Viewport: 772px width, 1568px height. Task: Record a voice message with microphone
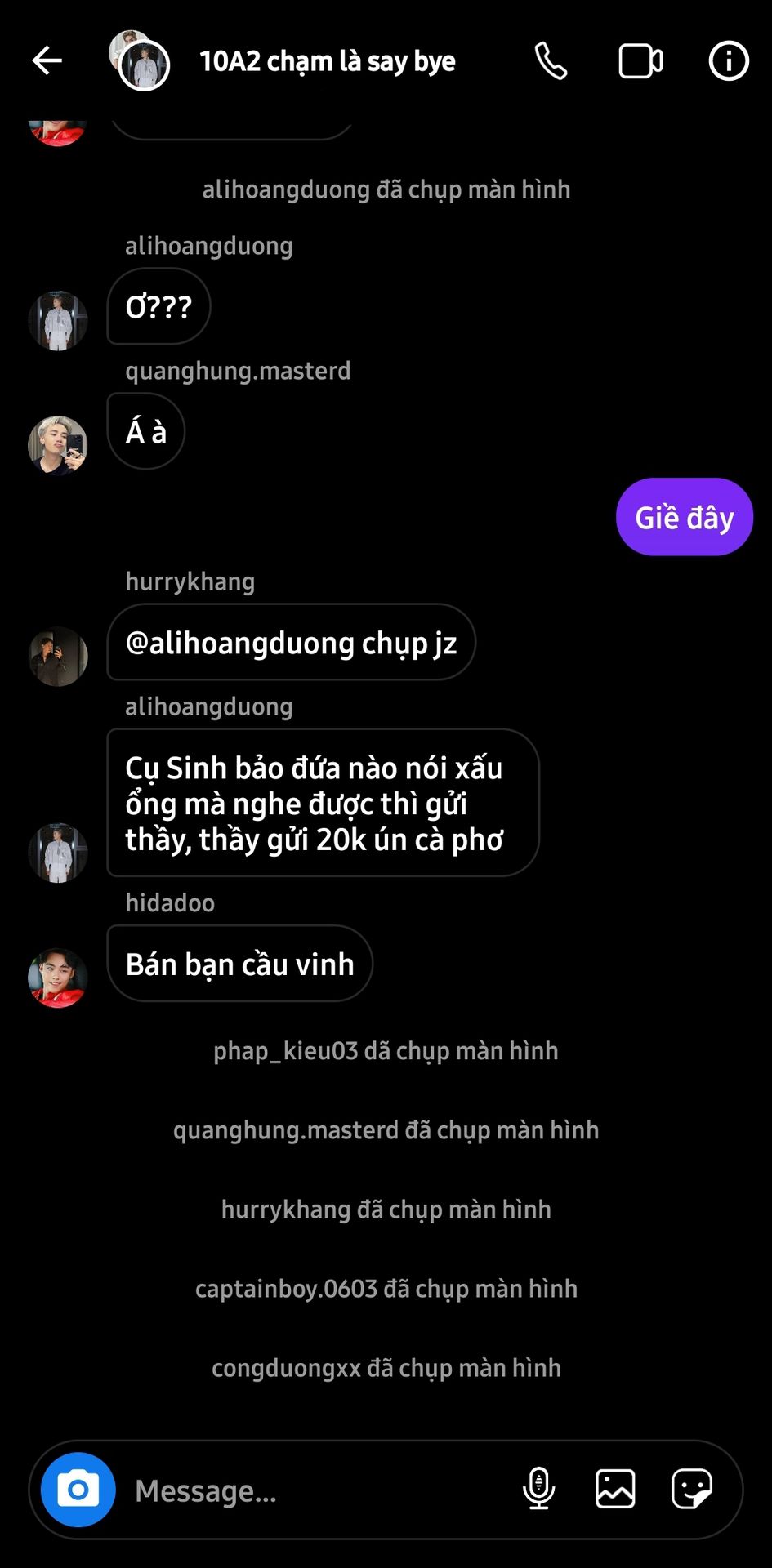[538, 1489]
